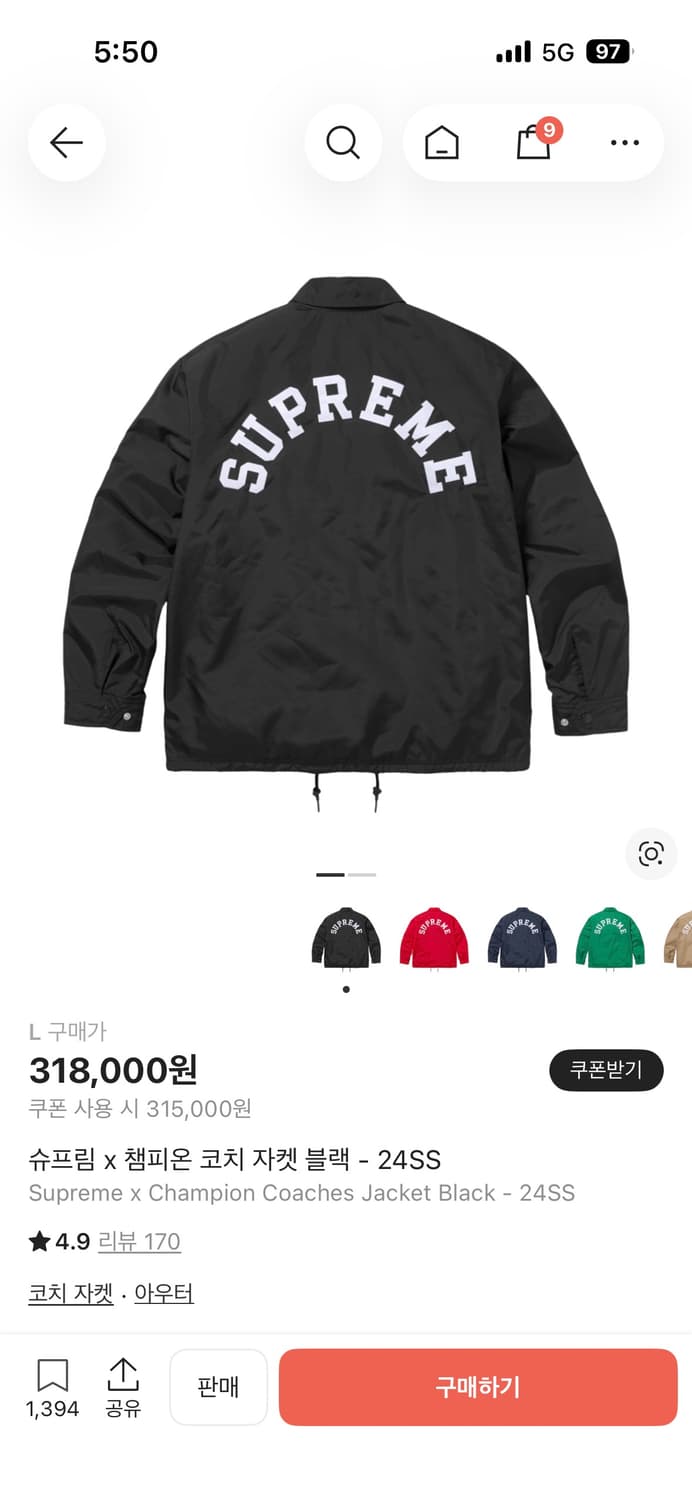Tap the red 구매하기 buy button

478,1387
